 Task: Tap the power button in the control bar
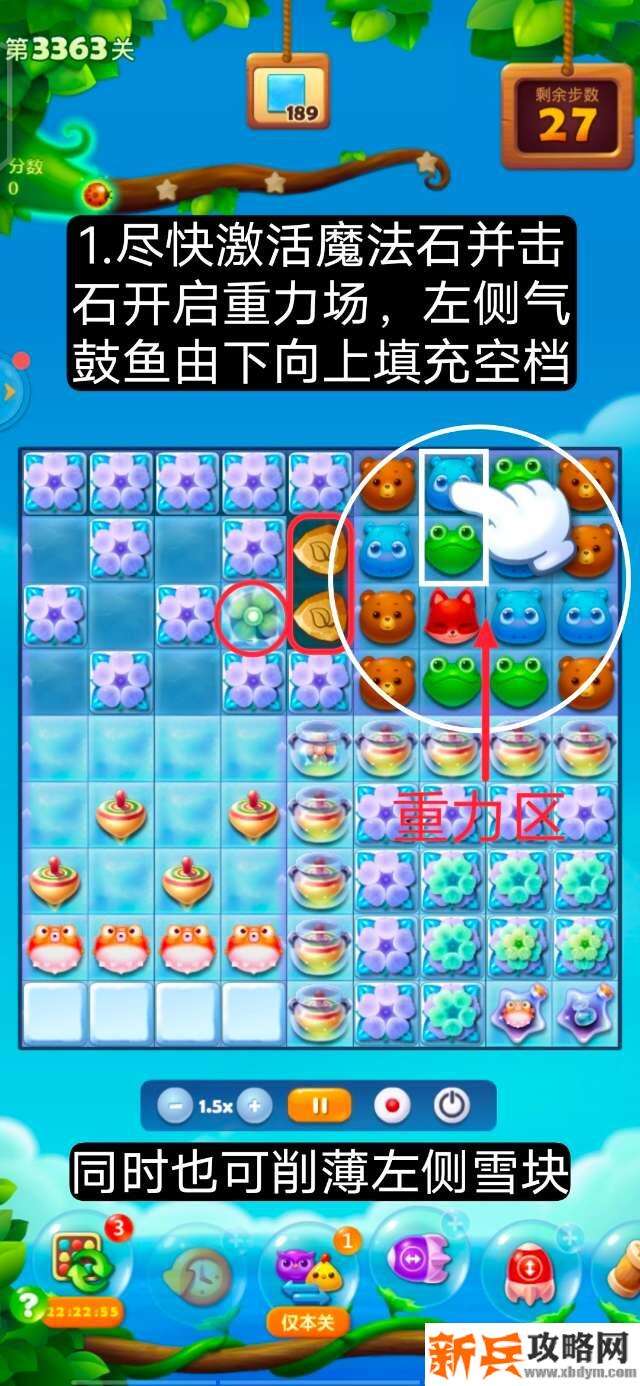(x=452, y=1106)
